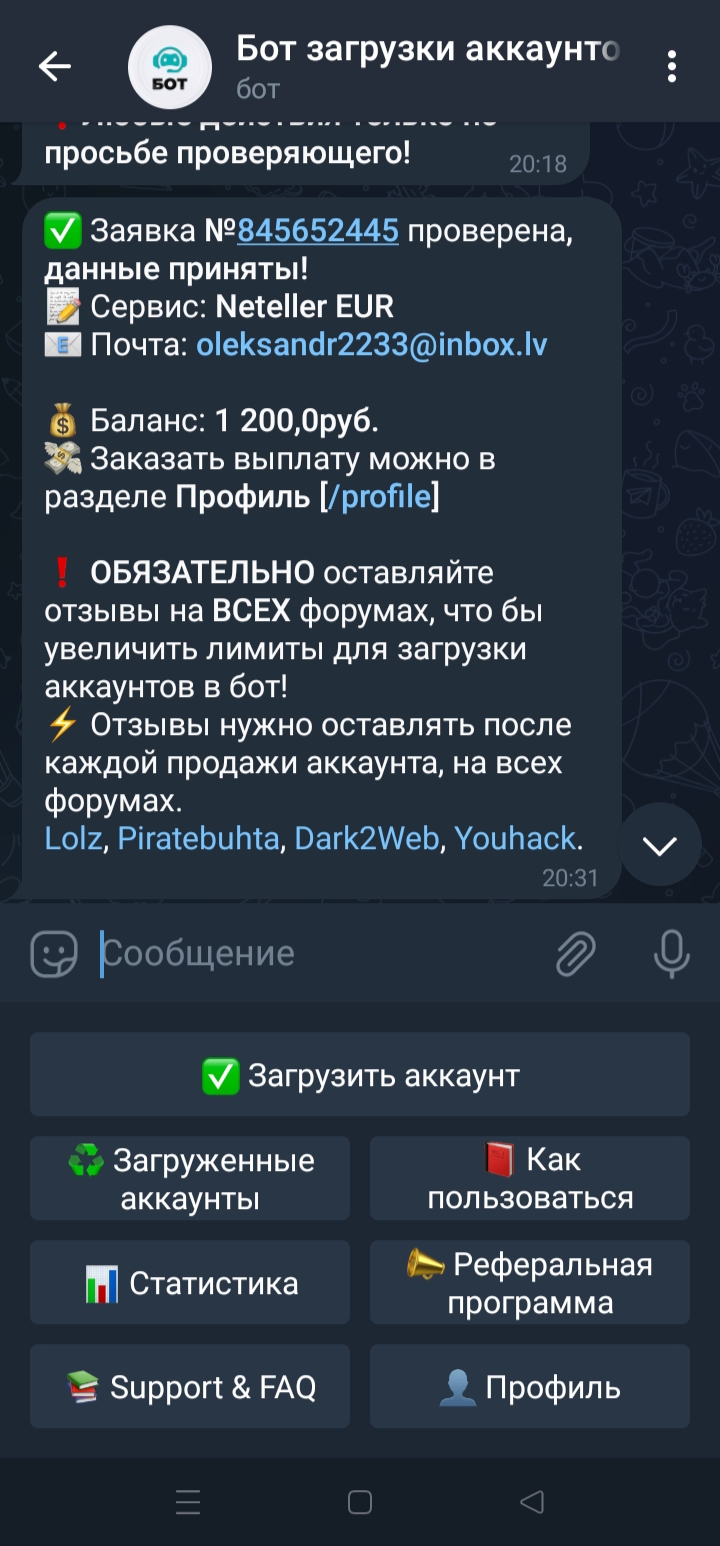Open the Piratebuhta forum link
Screen dimensions: 720x1546
tap(198, 837)
